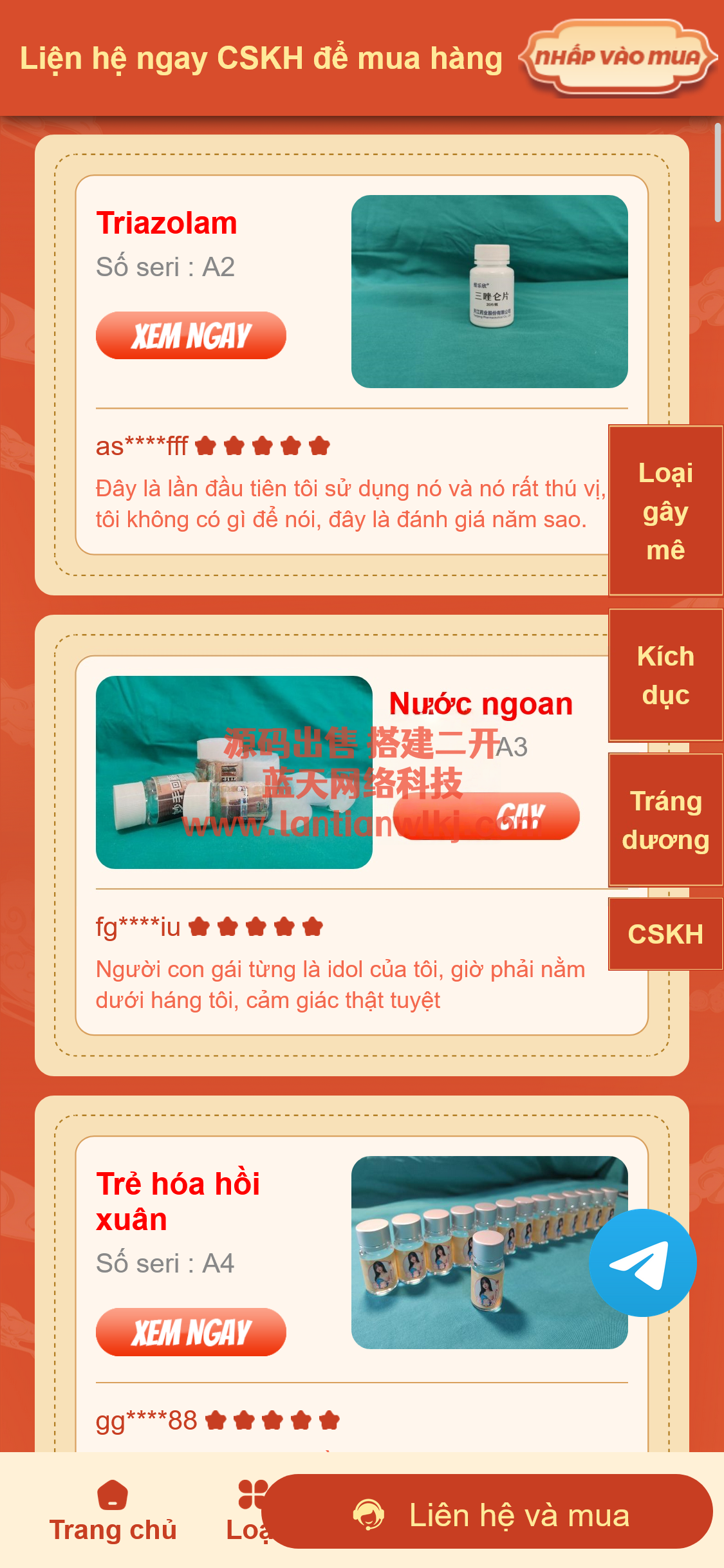Open the Triazolam product photo

click(489, 292)
